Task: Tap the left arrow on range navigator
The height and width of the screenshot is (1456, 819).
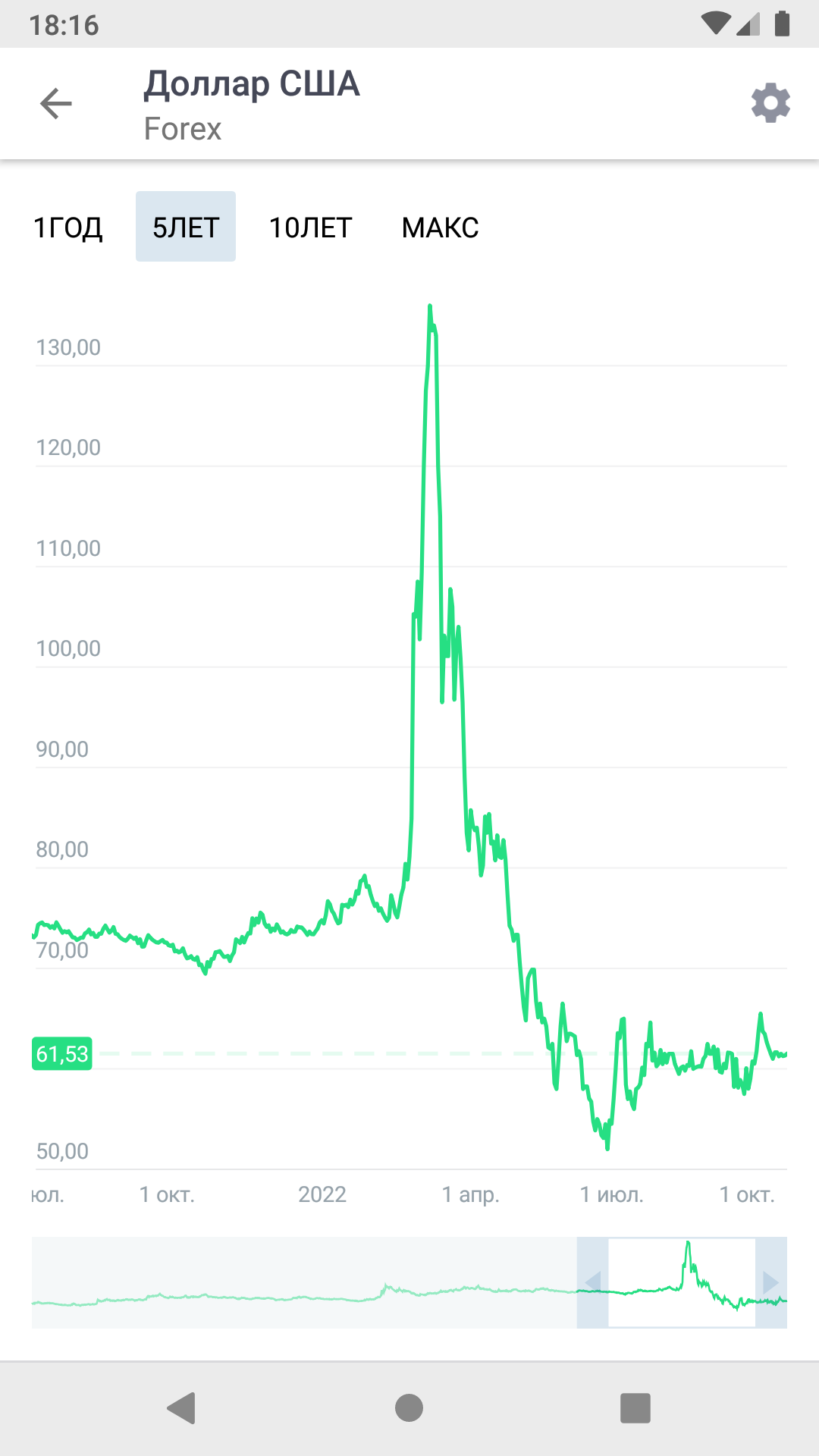Action: [x=593, y=1282]
